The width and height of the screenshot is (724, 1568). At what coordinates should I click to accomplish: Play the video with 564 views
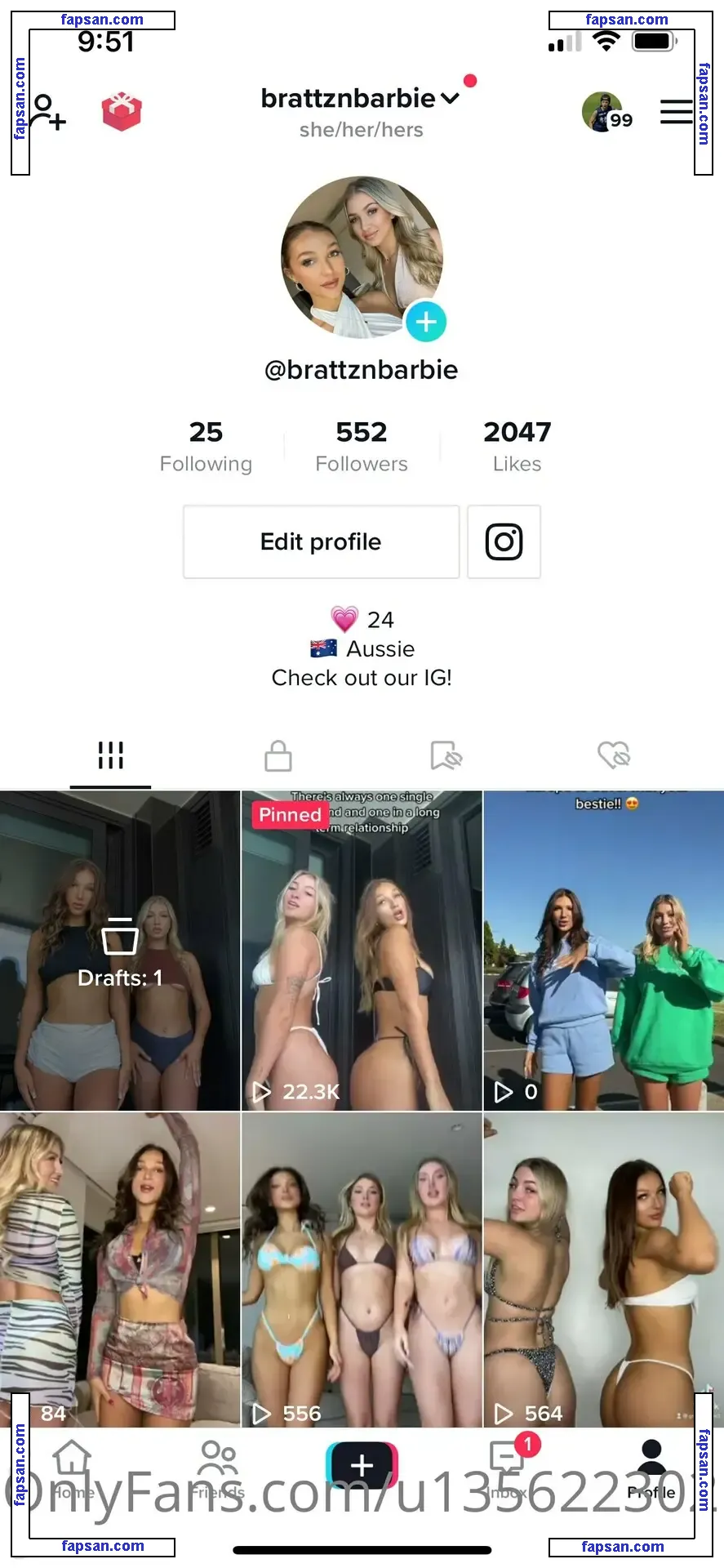[x=603, y=1268]
